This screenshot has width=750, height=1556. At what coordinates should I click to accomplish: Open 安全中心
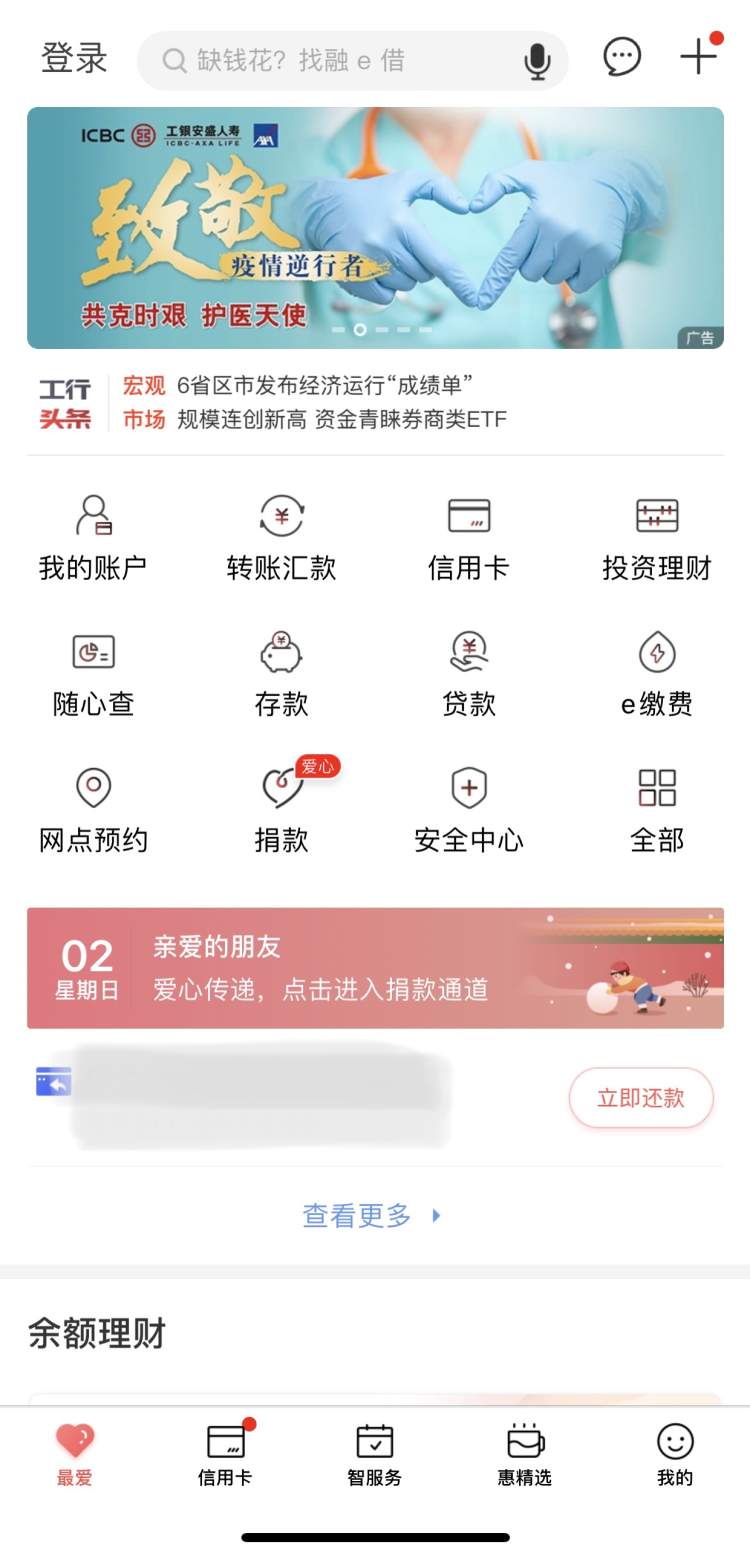click(x=469, y=810)
